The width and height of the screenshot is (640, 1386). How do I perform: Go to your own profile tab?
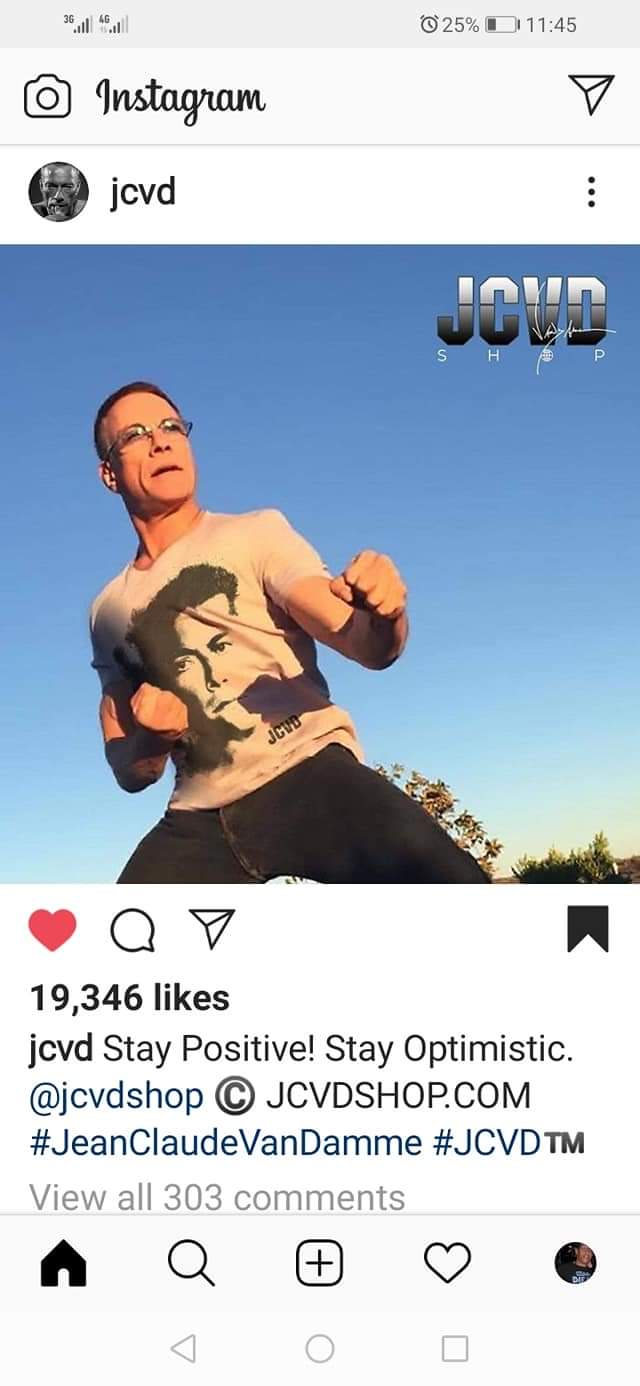[575, 1263]
